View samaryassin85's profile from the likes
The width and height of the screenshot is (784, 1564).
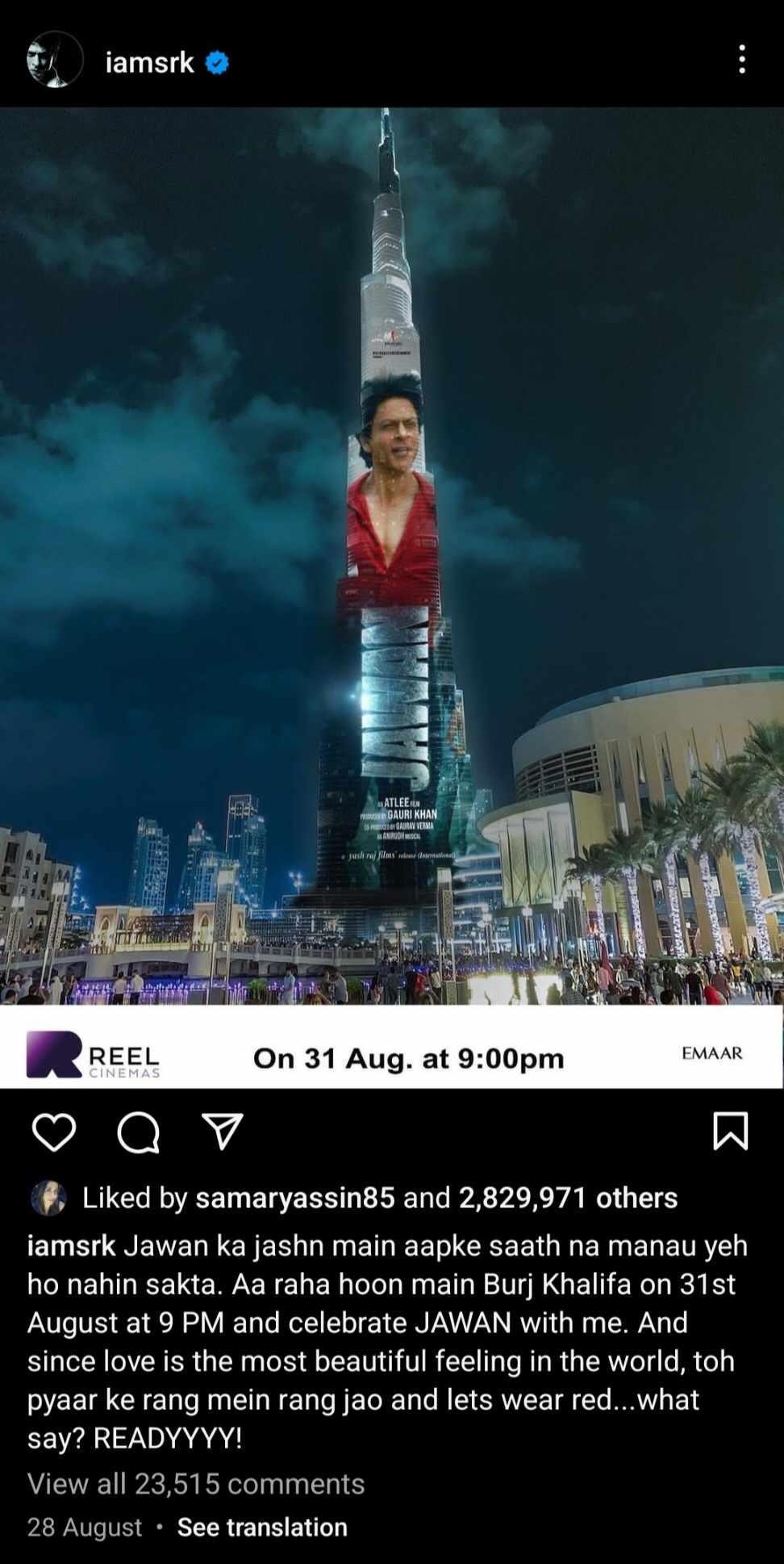tap(294, 1198)
